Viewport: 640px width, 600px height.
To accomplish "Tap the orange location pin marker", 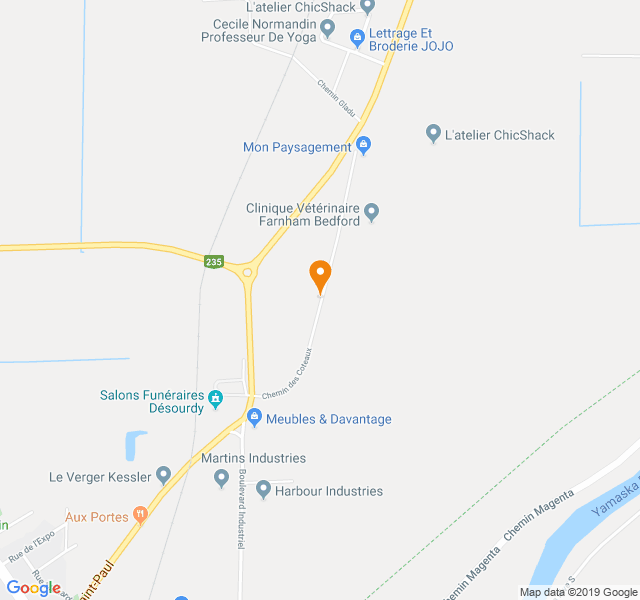I will (320, 273).
